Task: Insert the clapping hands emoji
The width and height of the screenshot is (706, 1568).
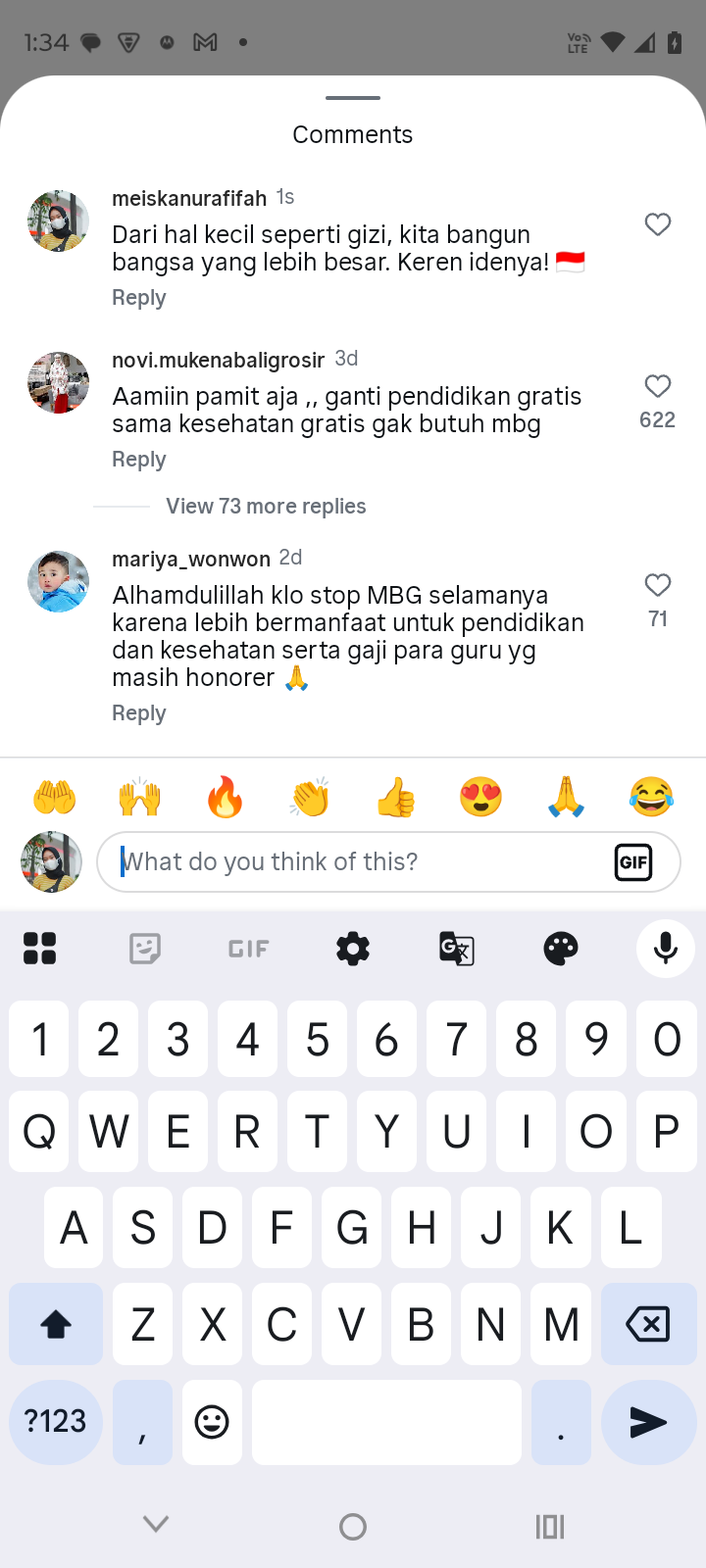Action: pyautogui.click(x=310, y=798)
